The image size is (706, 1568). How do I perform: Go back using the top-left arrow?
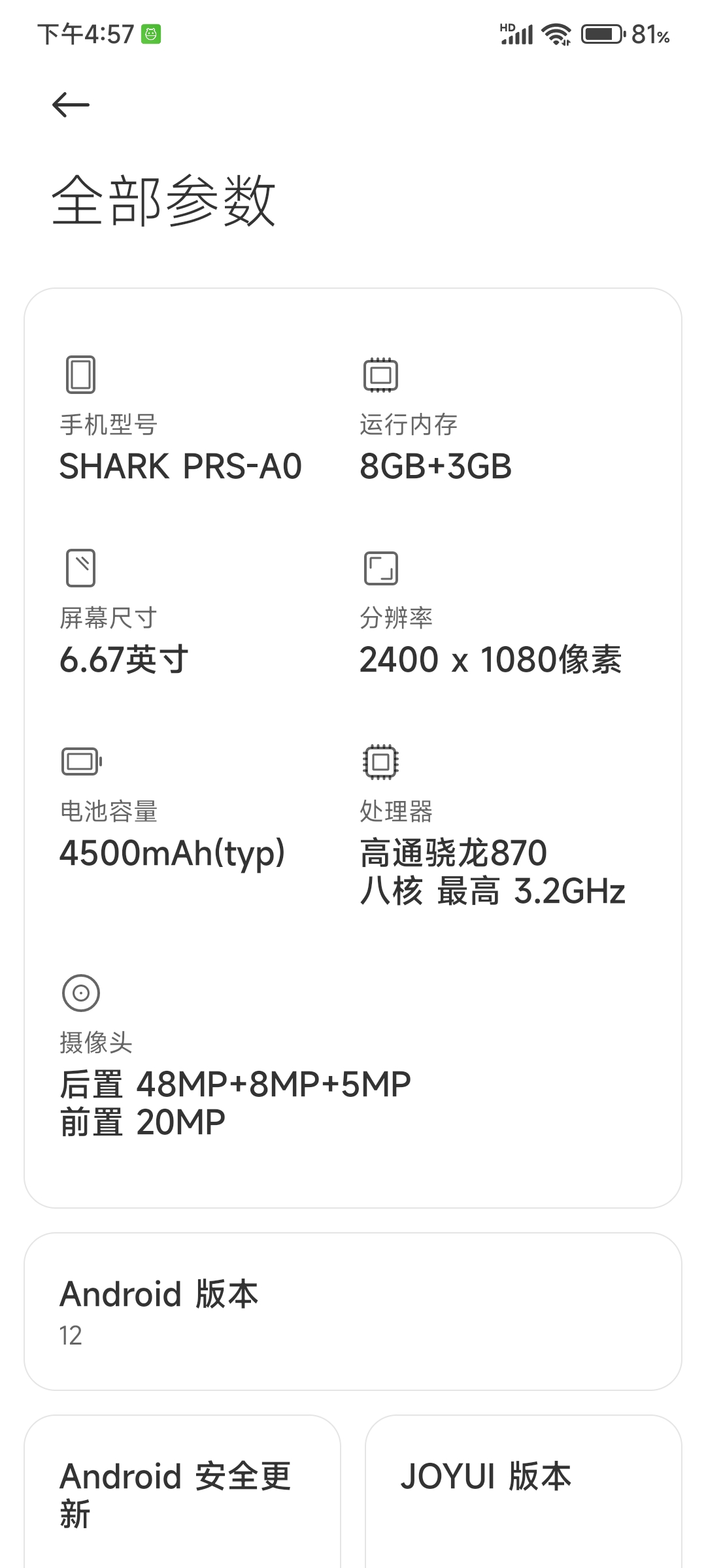pyautogui.click(x=71, y=105)
